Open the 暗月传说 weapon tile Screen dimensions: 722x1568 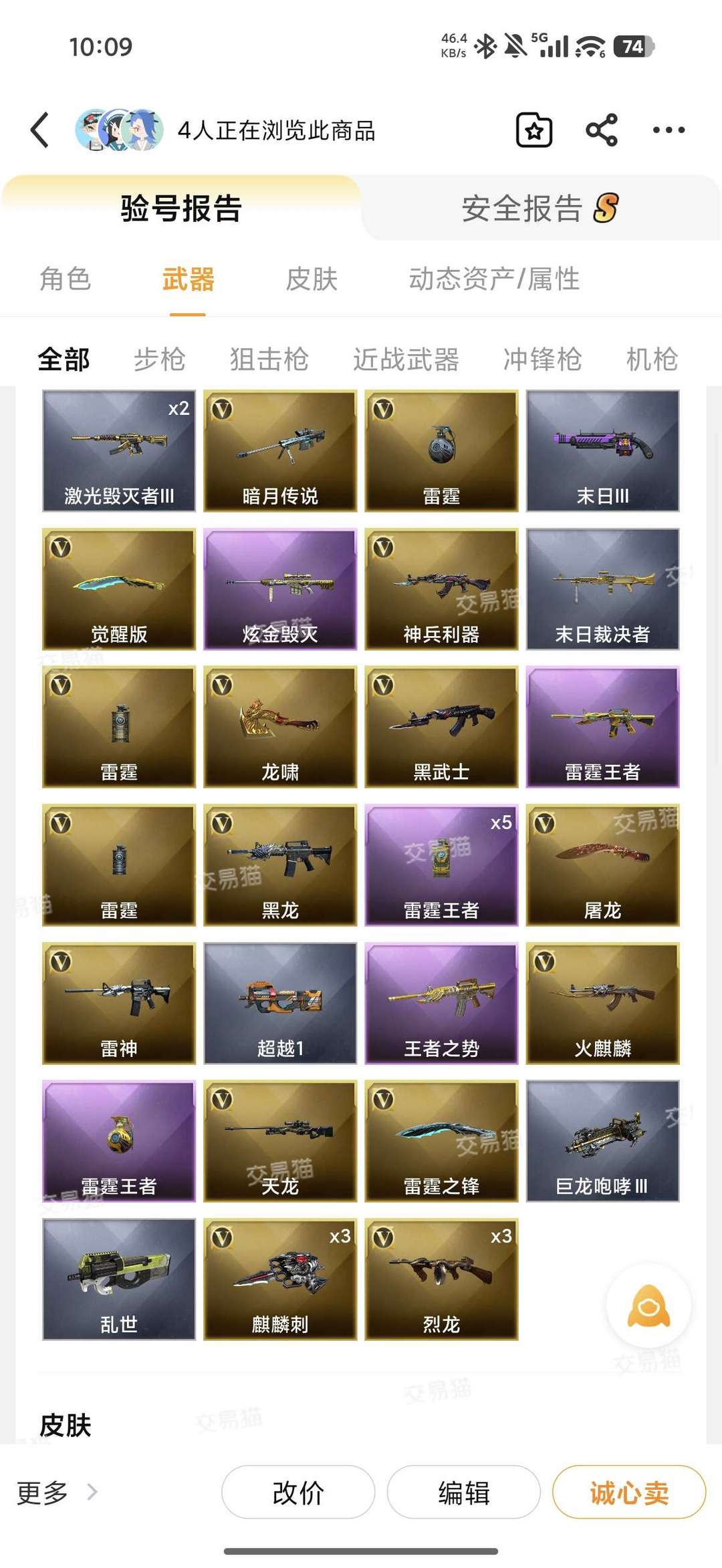point(280,451)
